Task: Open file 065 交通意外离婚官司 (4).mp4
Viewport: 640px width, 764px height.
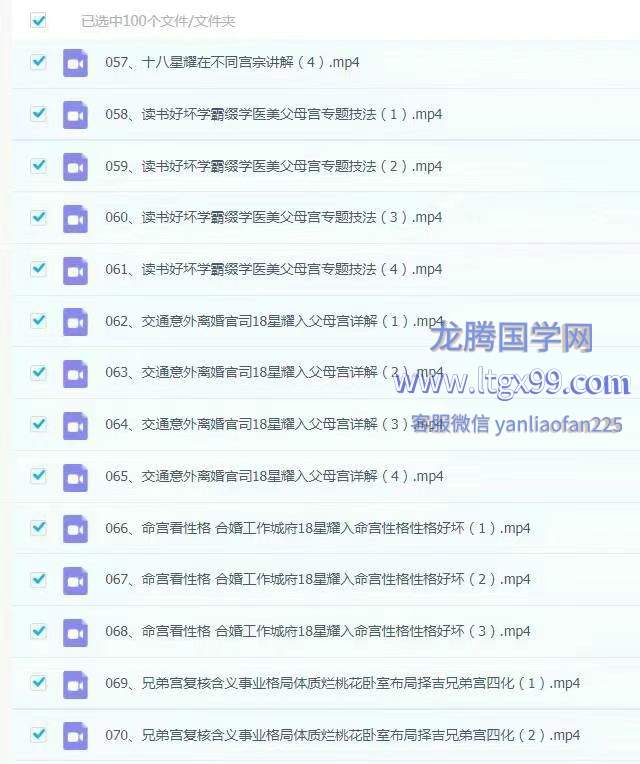Action: pyautogui.click(x=273, y=476)
